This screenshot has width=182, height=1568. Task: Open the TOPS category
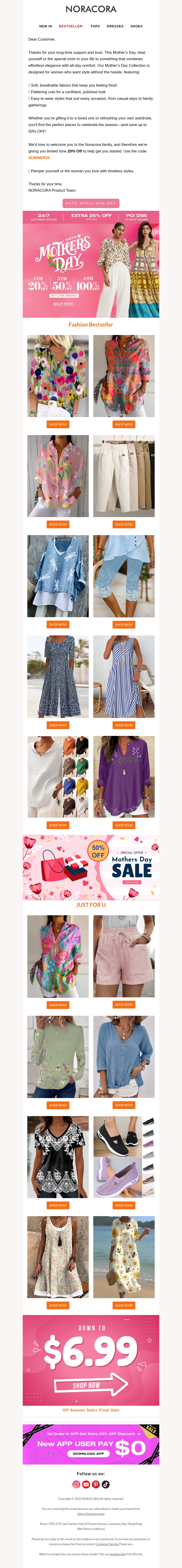[x=95, y=26]
